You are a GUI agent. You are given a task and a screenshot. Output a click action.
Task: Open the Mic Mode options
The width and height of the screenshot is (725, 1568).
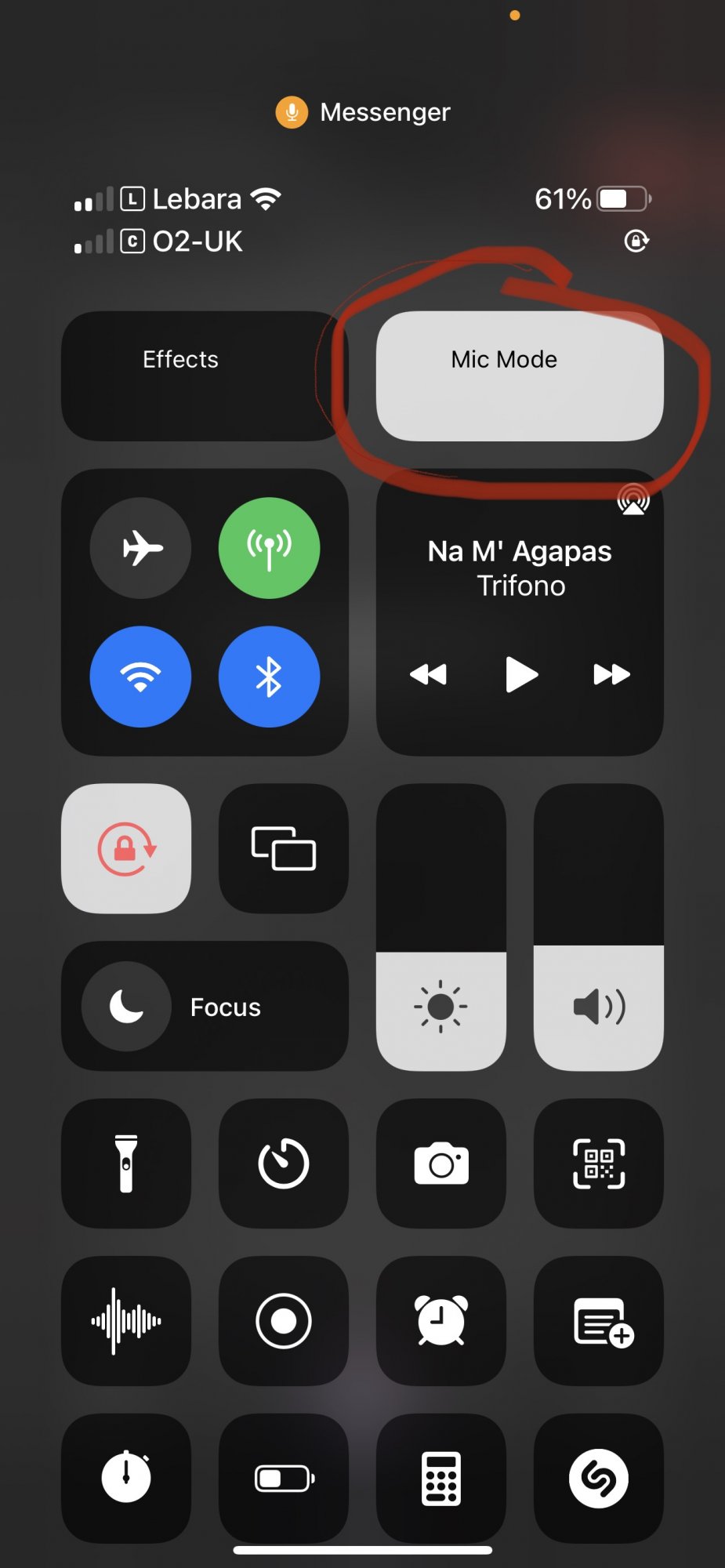519,376
